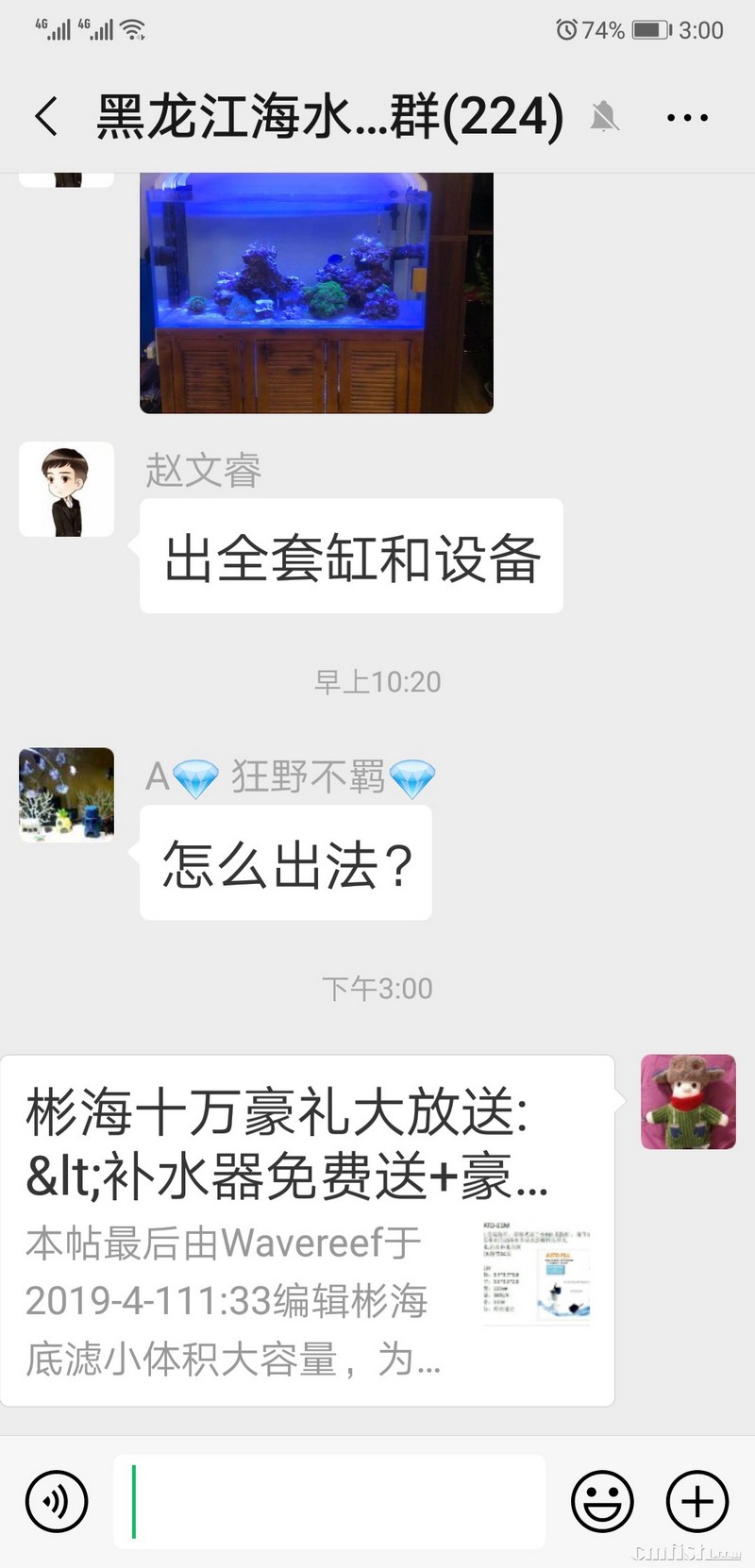Open the shared 彬海十万豪礼大放送 link card
This screenshot has width=755, height=1568.
307,1230
